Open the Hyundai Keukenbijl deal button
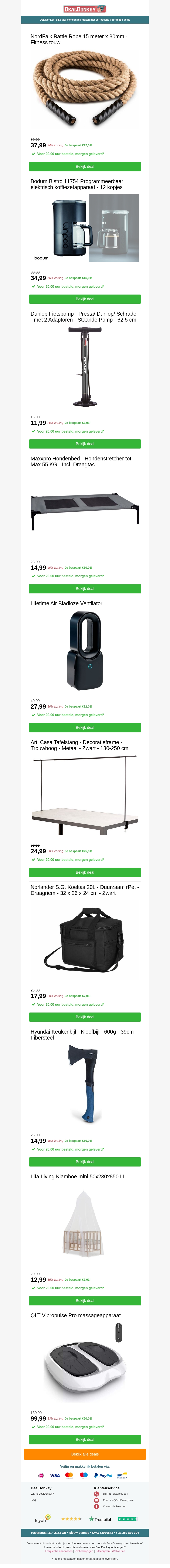Image resolution: width=170 pixels, height=1568 pixels. [85, 1162]
